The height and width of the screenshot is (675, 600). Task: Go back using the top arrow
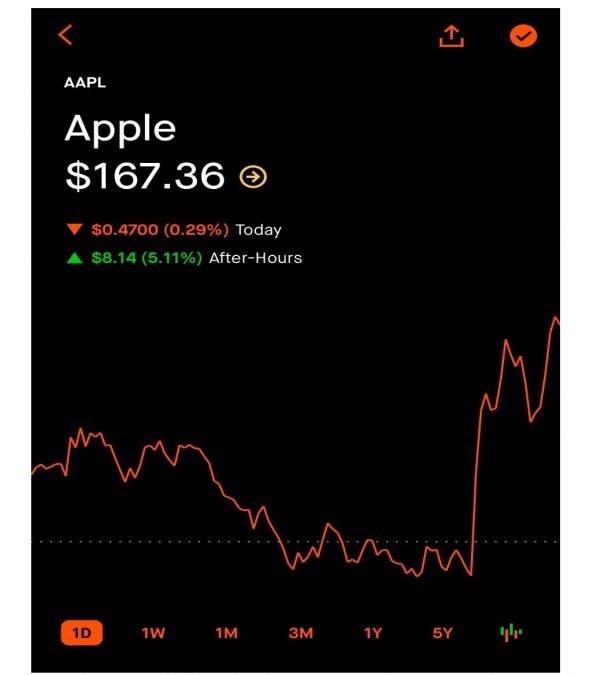(65, 35)
